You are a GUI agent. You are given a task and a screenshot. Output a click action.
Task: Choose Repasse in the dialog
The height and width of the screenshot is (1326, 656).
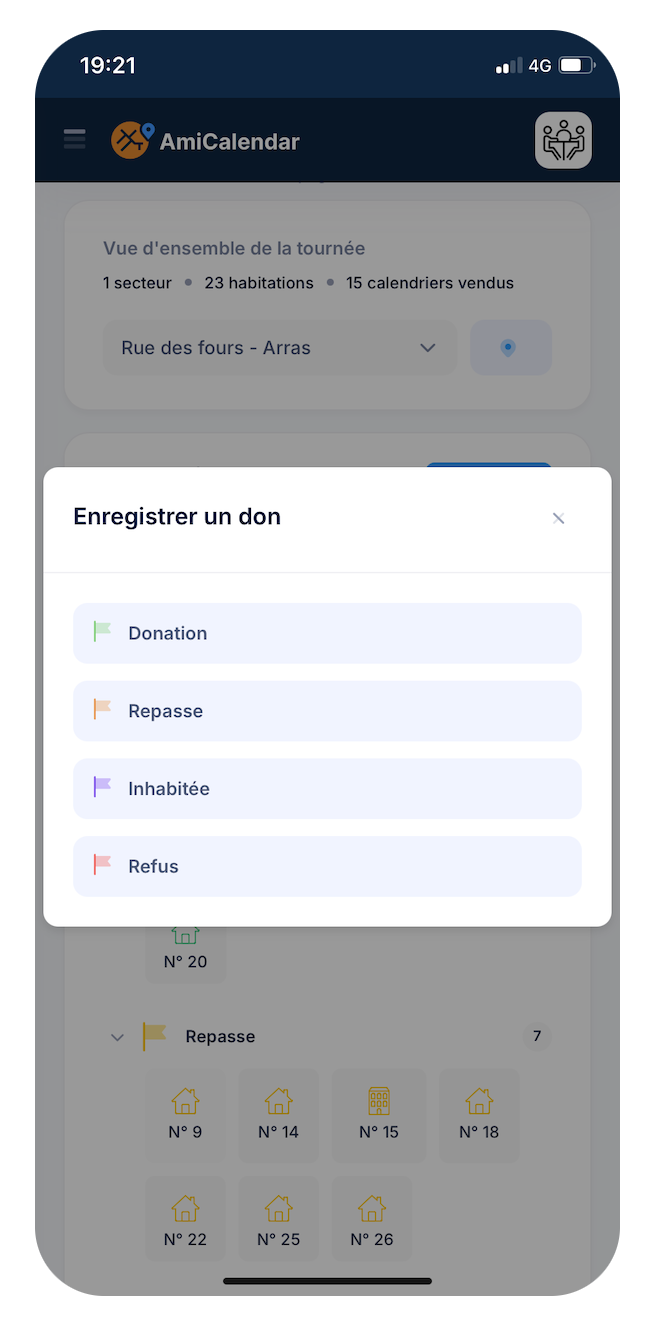coord(327,711)
